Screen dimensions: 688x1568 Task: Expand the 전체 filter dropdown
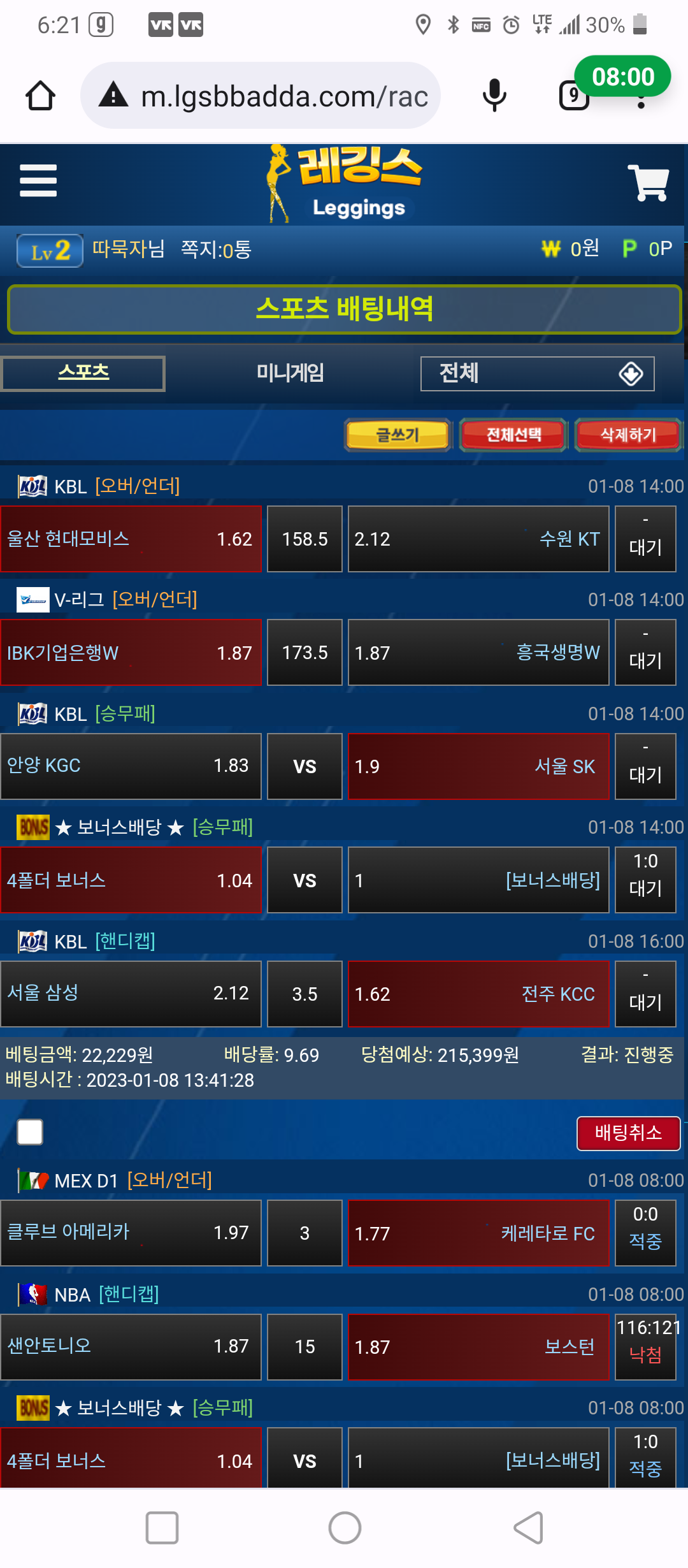click(x=537, y=374)
